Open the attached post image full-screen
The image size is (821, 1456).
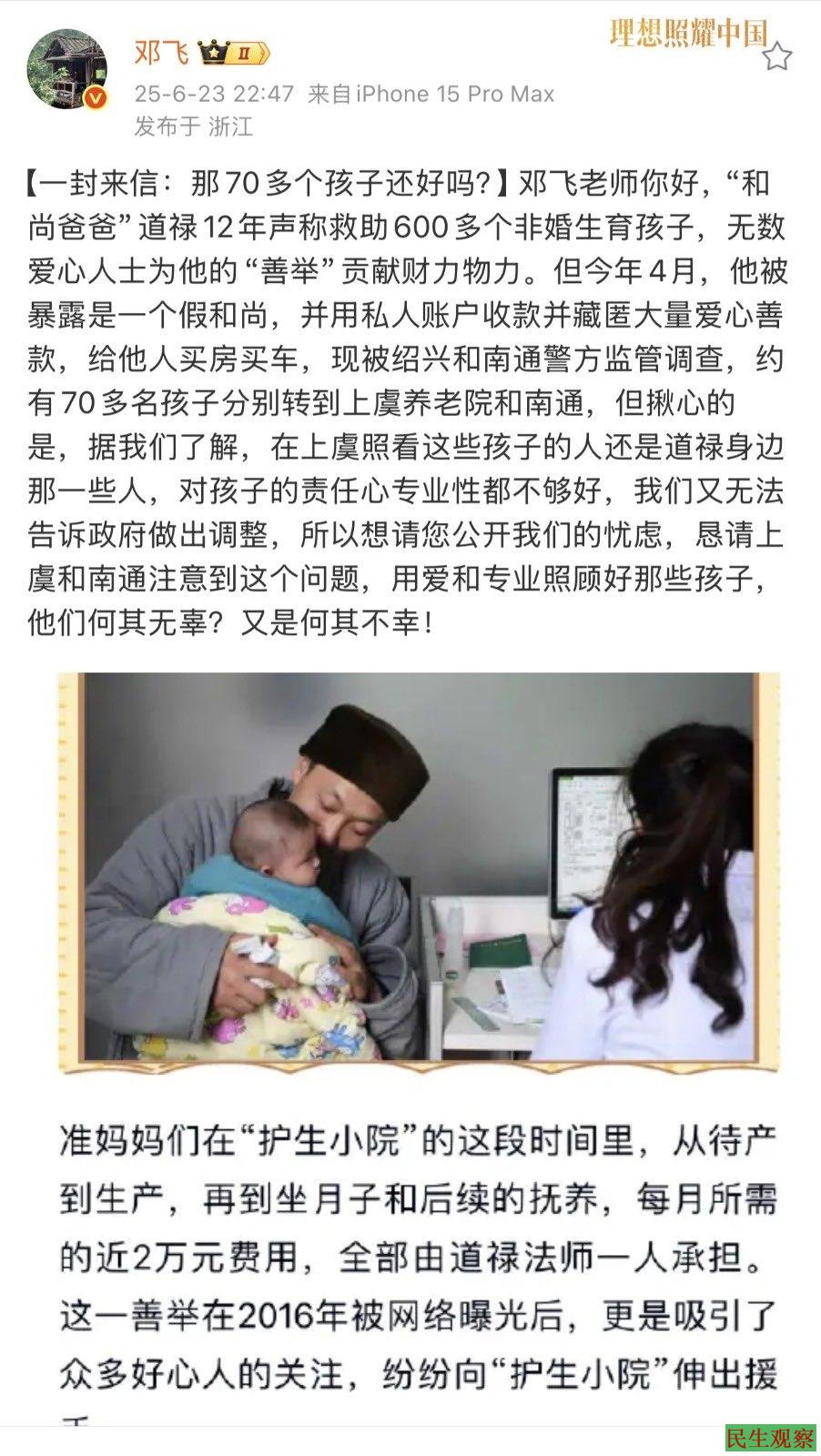419,869
